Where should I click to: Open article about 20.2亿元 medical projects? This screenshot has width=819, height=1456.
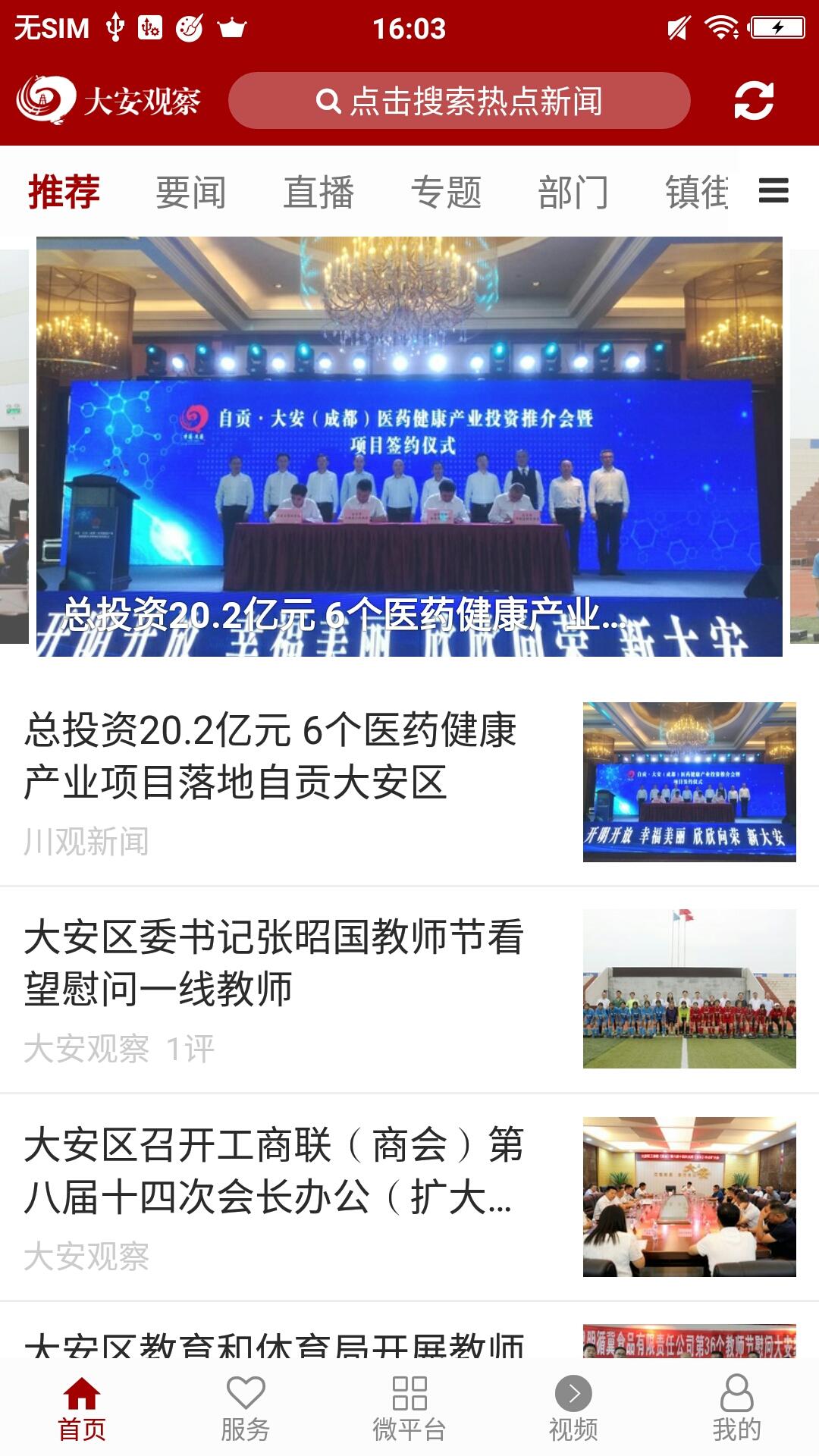273,758
